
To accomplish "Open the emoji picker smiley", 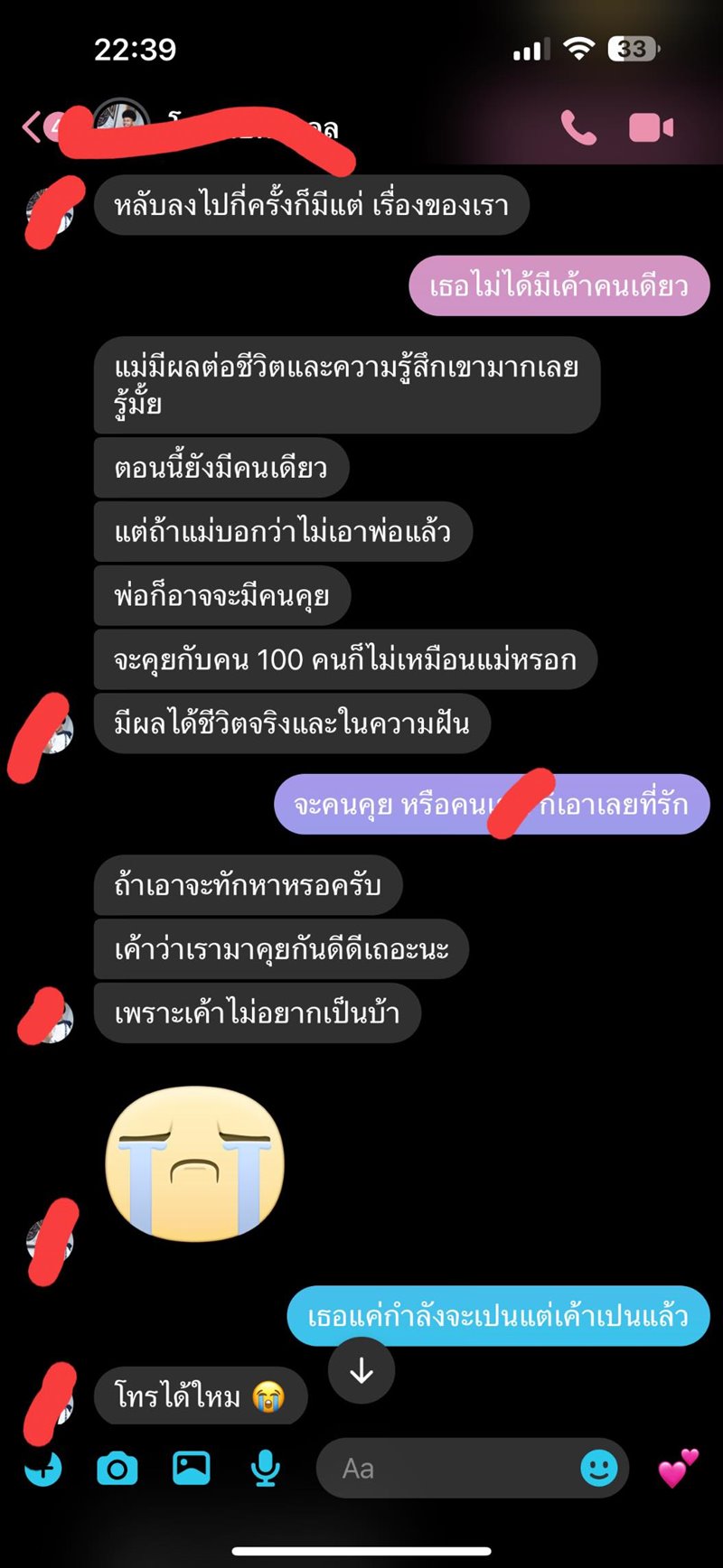I will pyautogui.click(x=599, y=1469).
